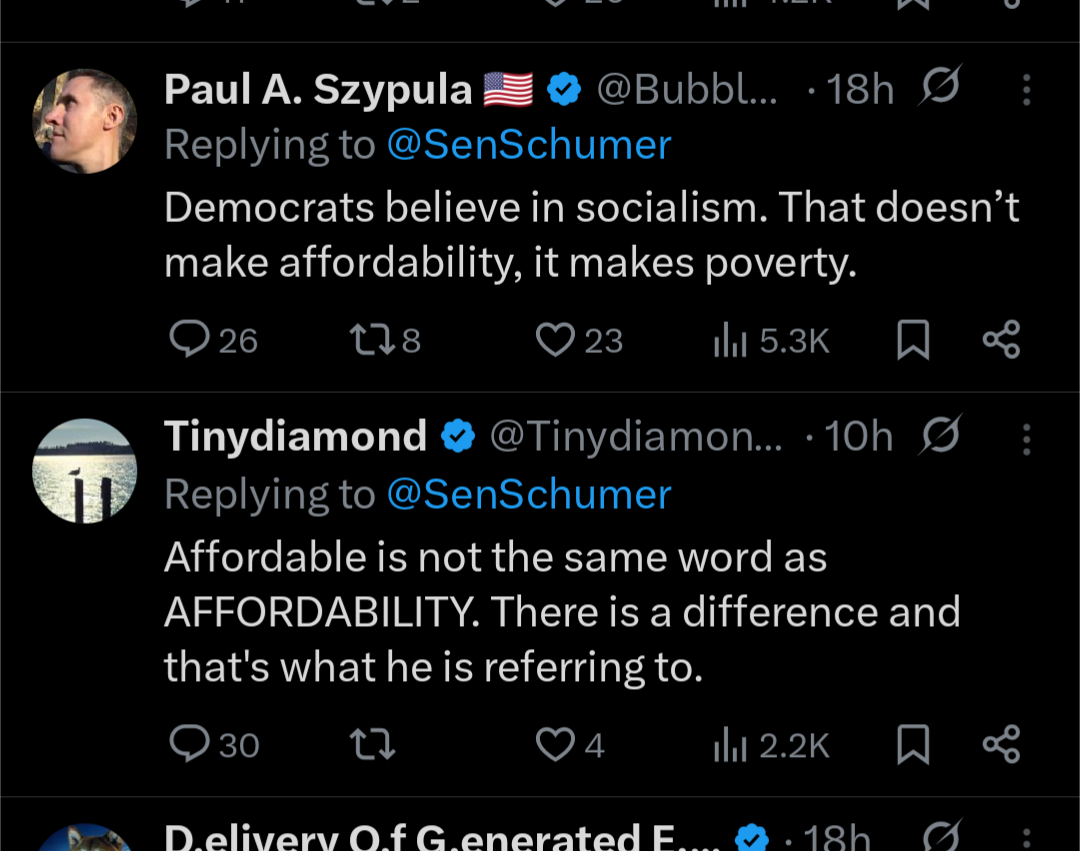Open Tinydiamond's profile picture

pyautogui.click(x=85, y=470)
